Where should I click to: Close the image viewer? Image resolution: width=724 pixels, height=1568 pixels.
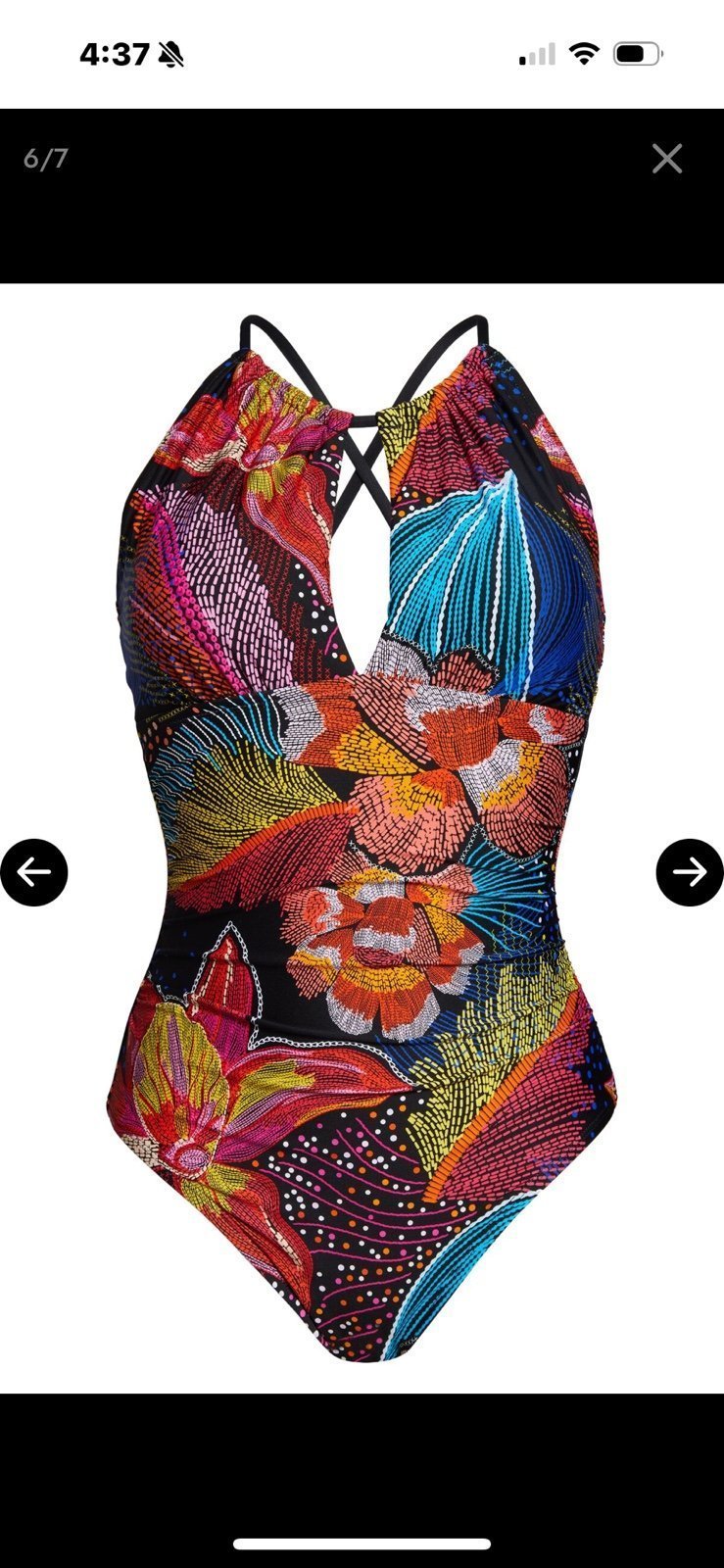667,159
